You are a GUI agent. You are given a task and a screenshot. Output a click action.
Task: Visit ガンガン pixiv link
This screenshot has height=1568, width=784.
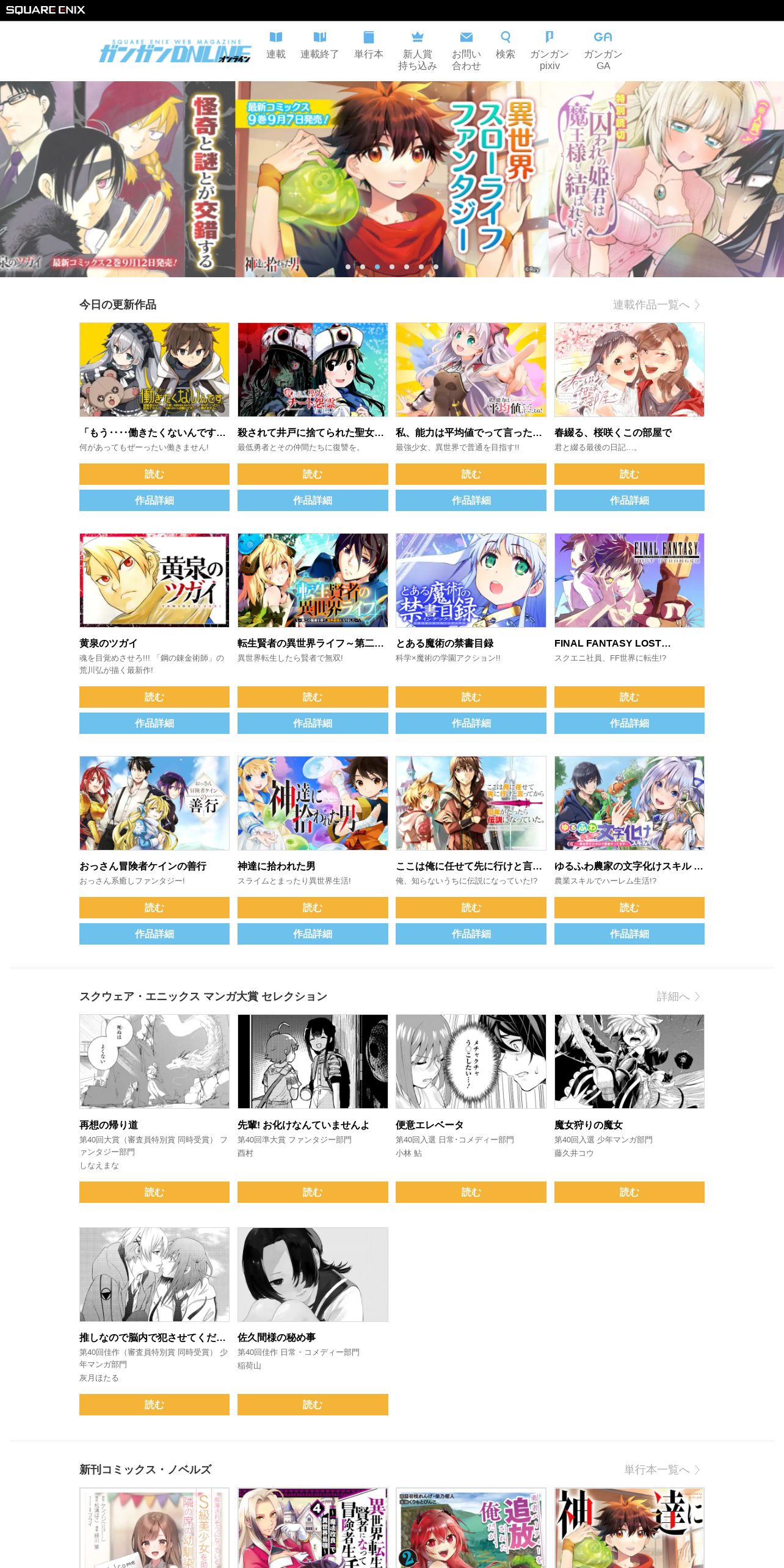(549, 51)
